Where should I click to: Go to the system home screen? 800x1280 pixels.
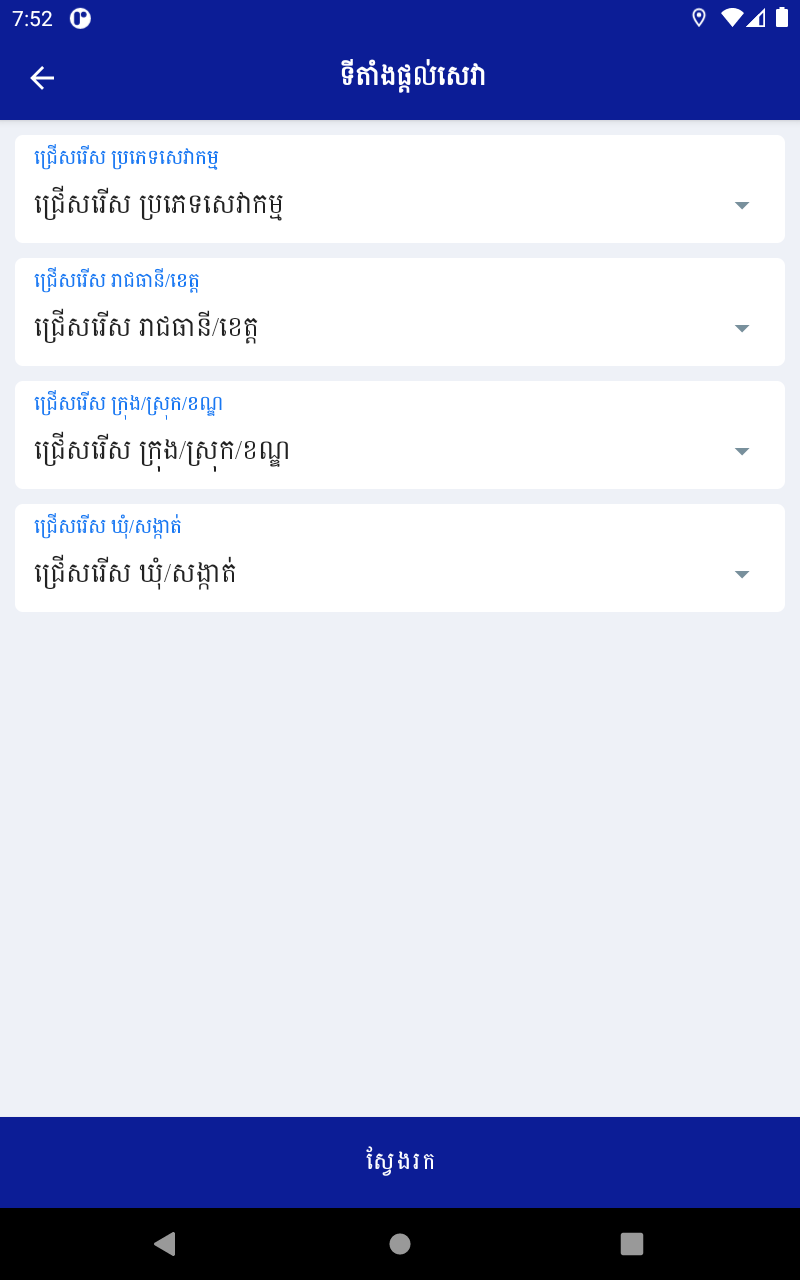[400, 1244]
